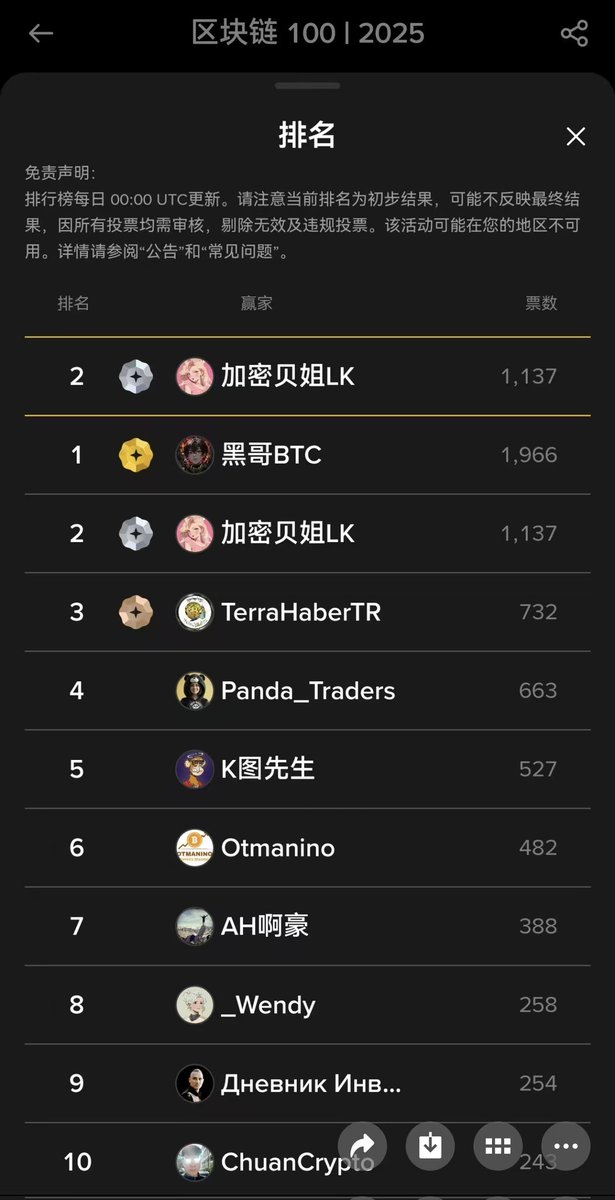Open the floating three-dot more button

[566, 1146]
